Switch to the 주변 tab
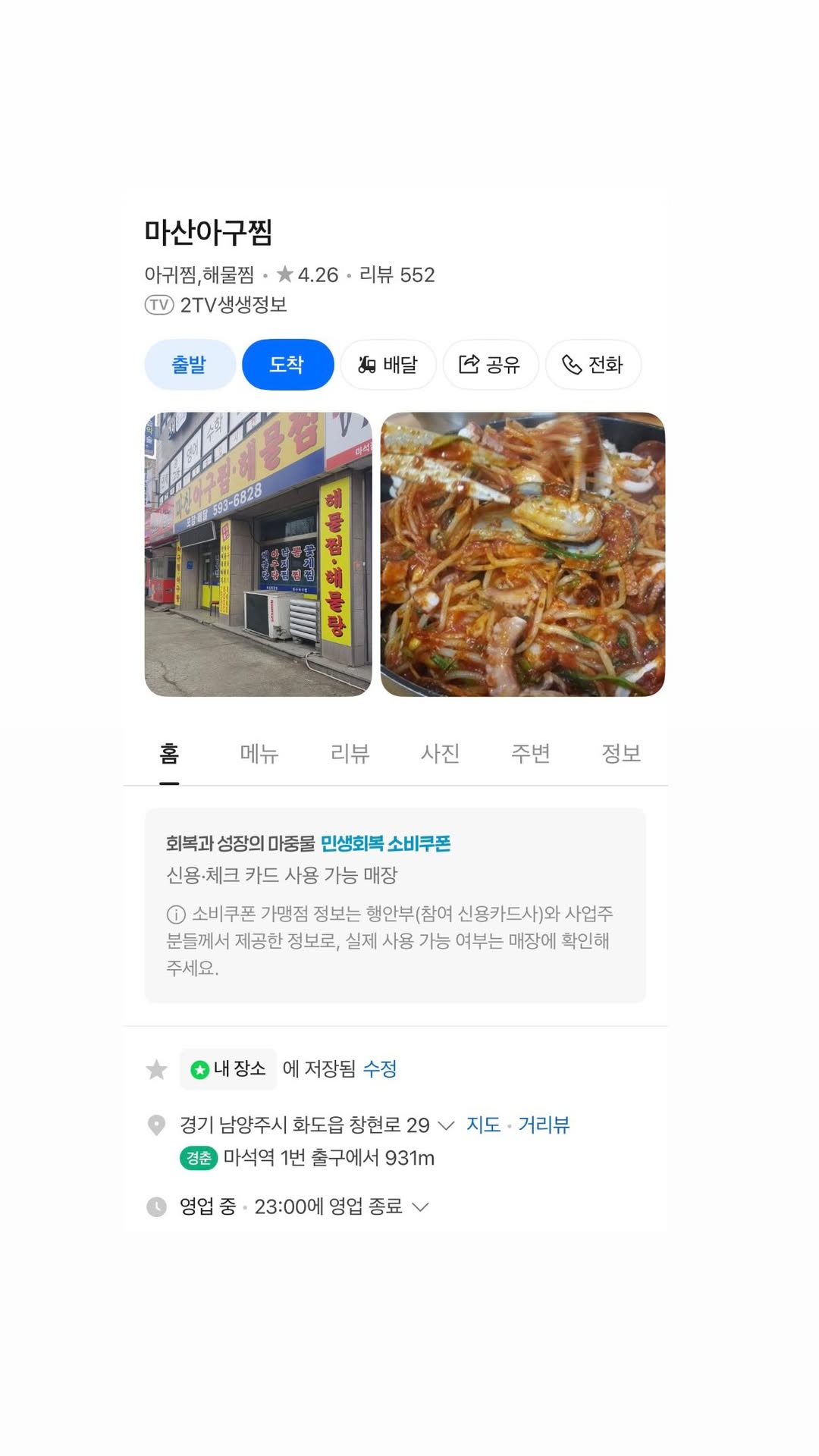This screenshot has width=819, height=1456. point(530,753)
